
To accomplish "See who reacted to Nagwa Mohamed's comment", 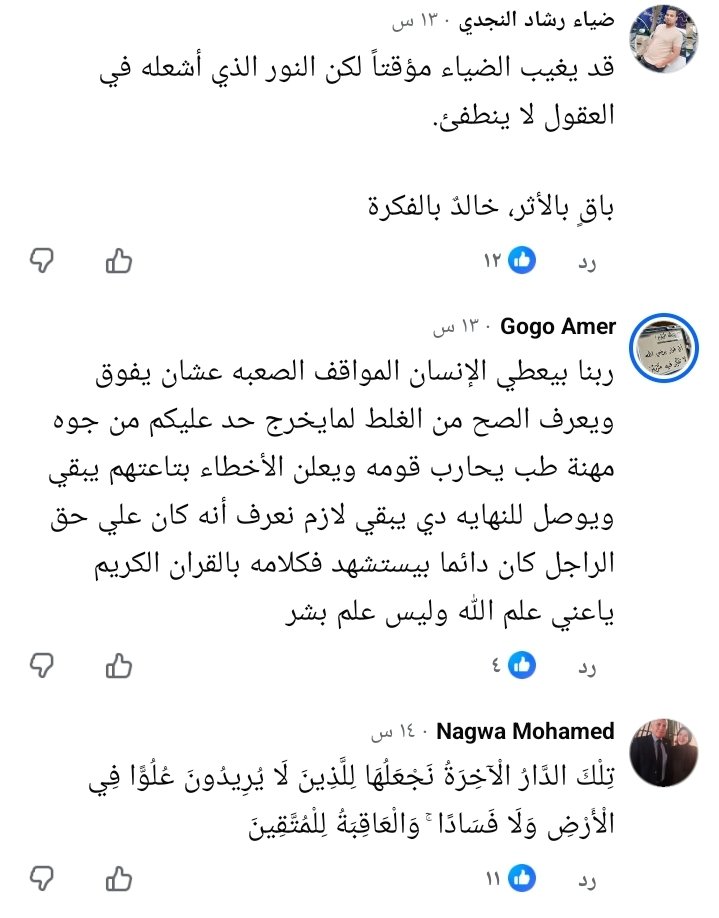I will pos(510,880).
